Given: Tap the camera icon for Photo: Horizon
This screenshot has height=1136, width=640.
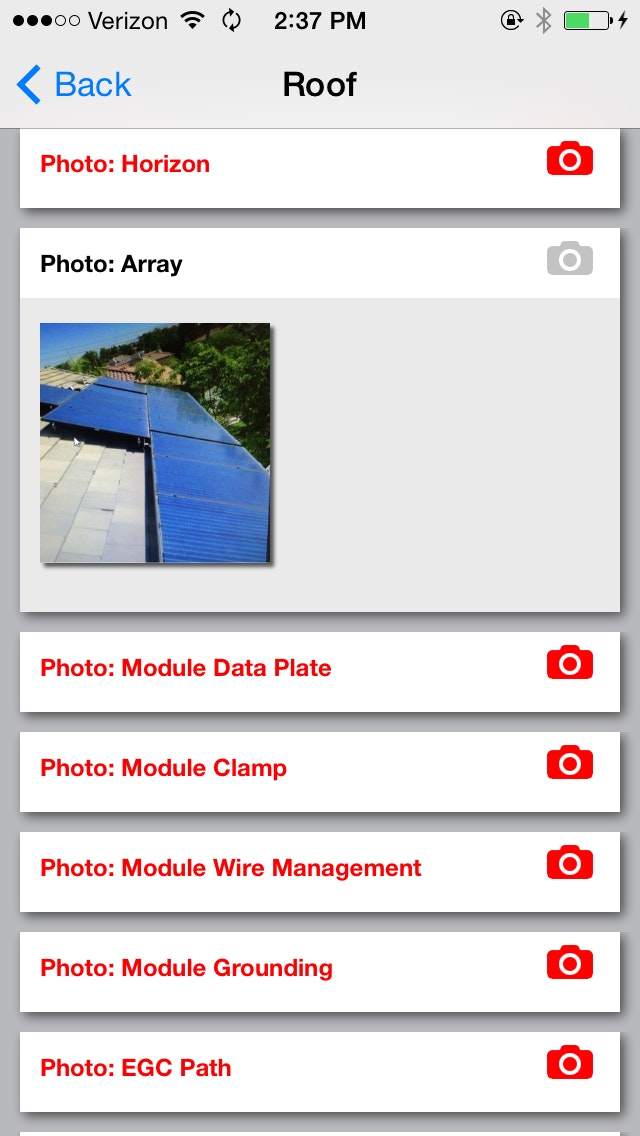Looking at the screenshot, I should (x=570, y=160).
